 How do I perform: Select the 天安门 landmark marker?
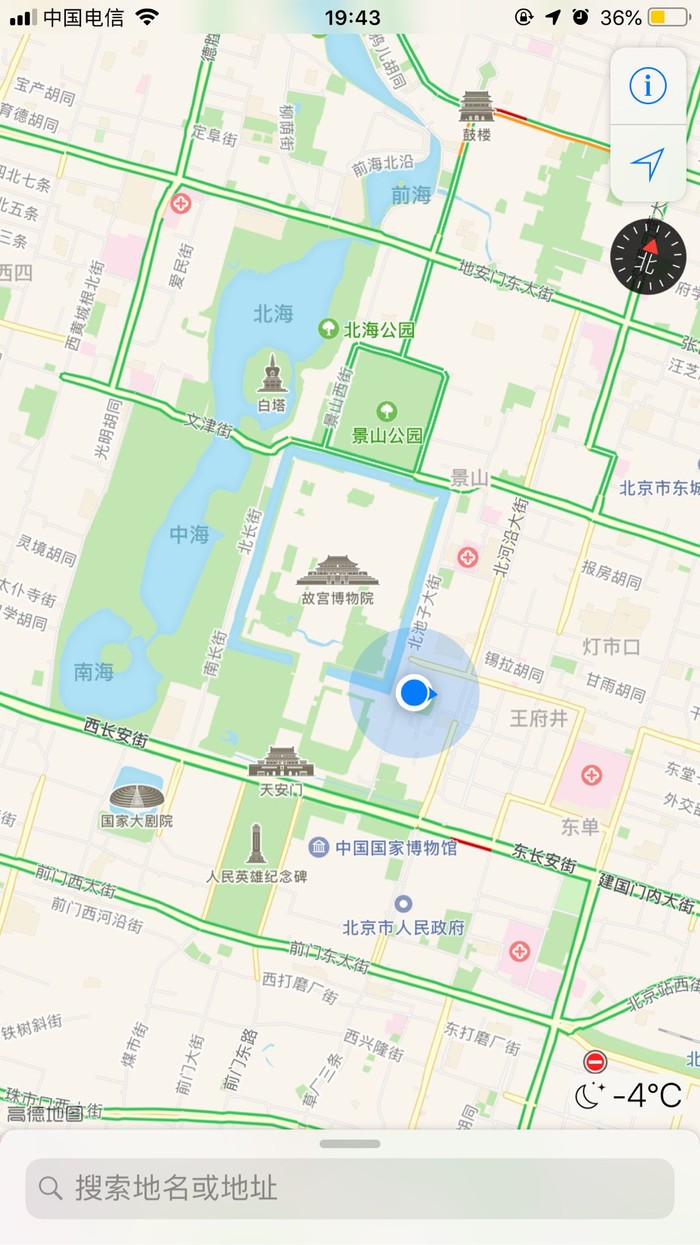[x=281, y=762]
